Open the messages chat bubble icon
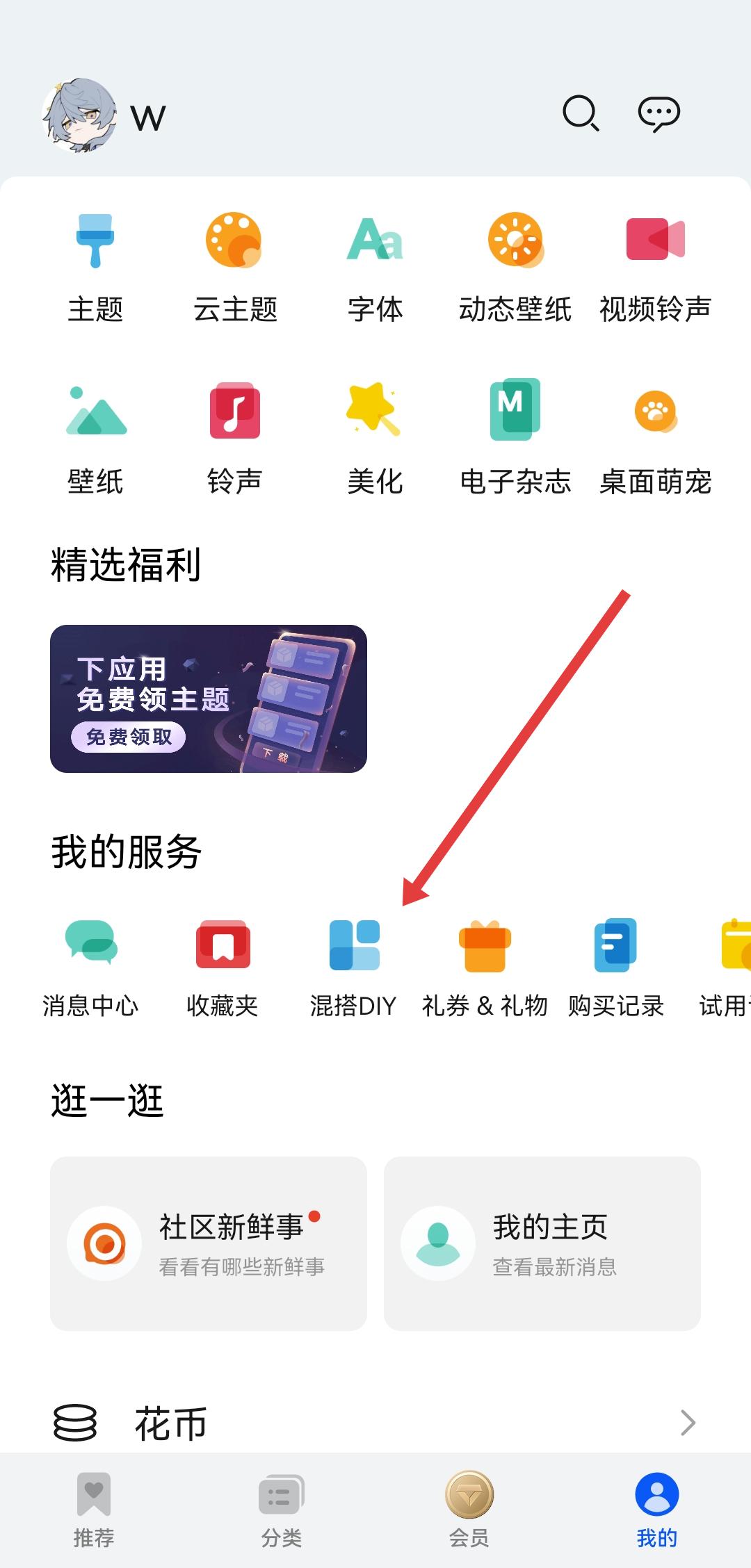 659,113
